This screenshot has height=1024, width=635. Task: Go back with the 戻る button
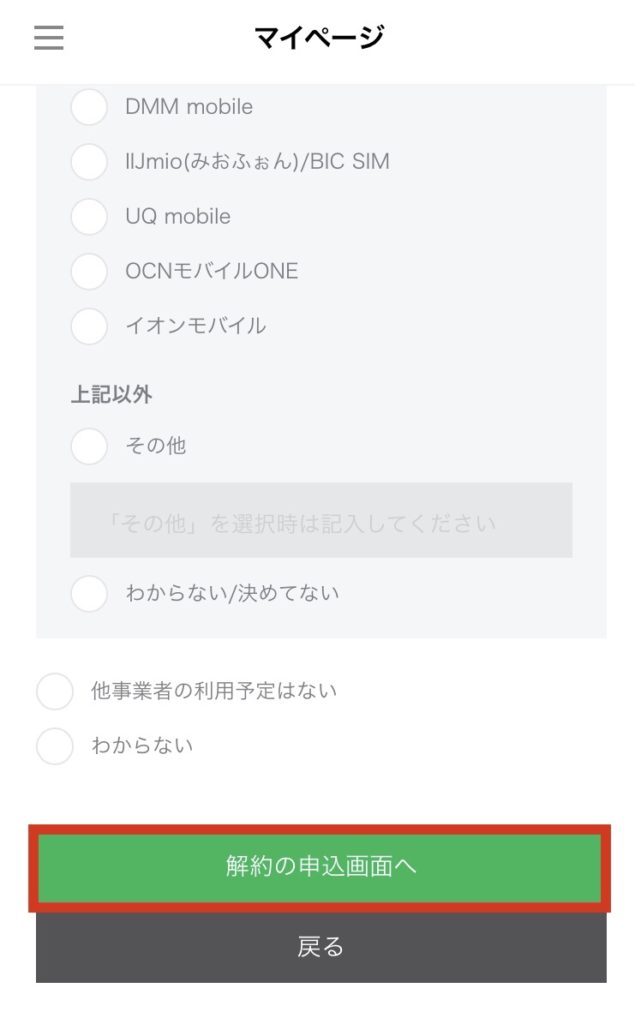point(320,947)
